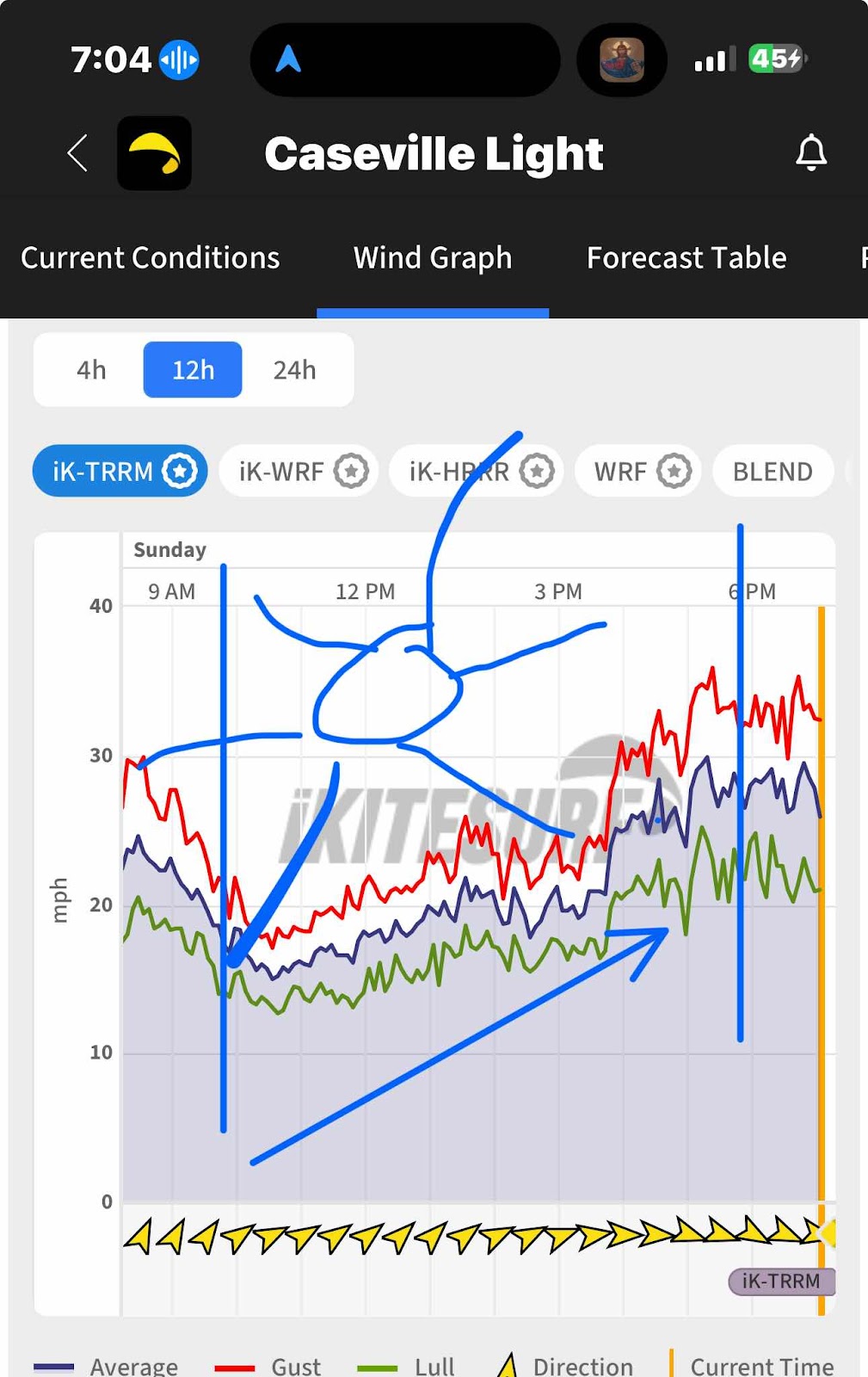Select the 12h time range
Screen dimensions: 868x1377
(x=193, y=370)
